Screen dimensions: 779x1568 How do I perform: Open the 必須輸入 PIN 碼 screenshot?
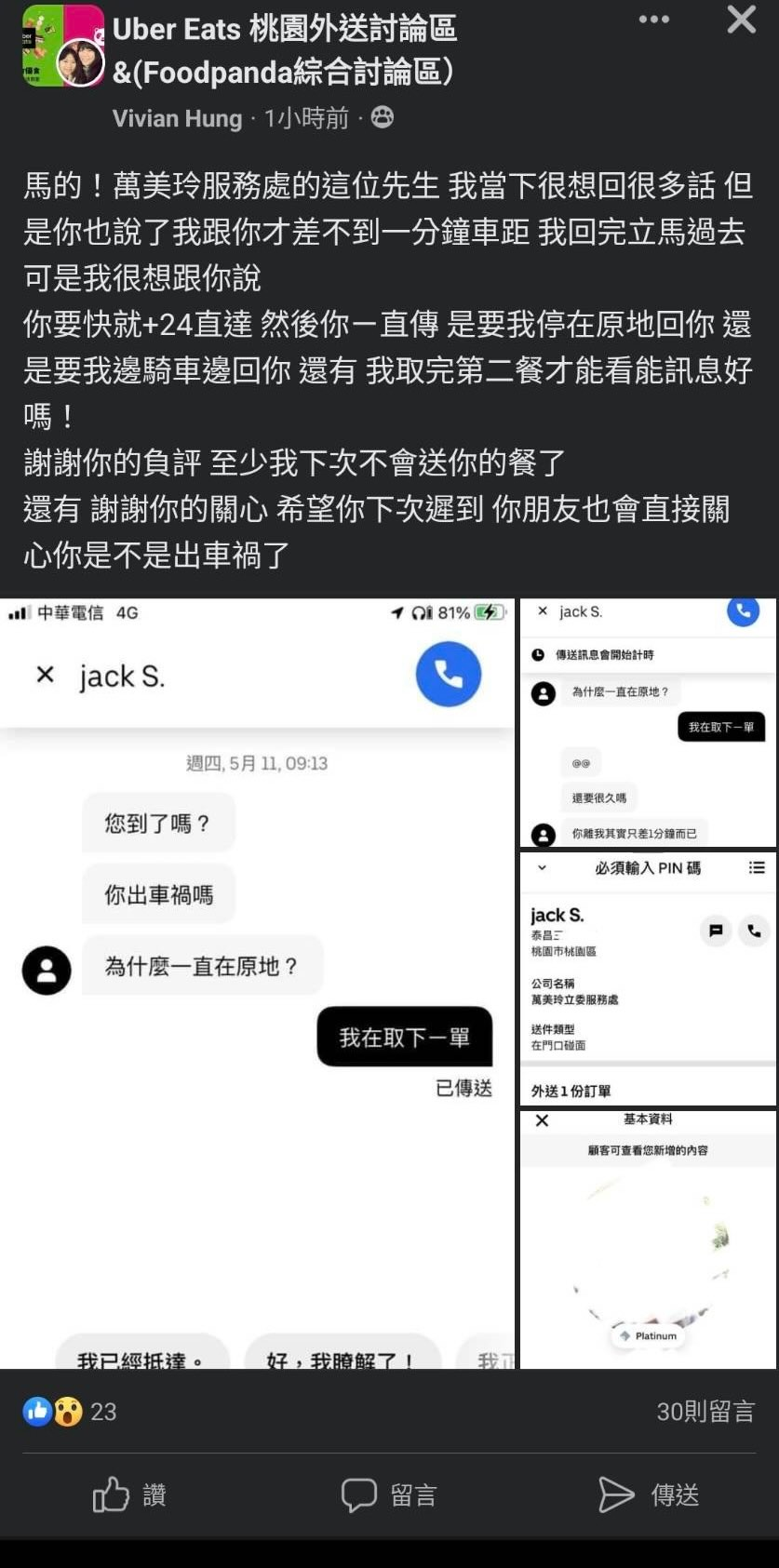click(648, 977)
